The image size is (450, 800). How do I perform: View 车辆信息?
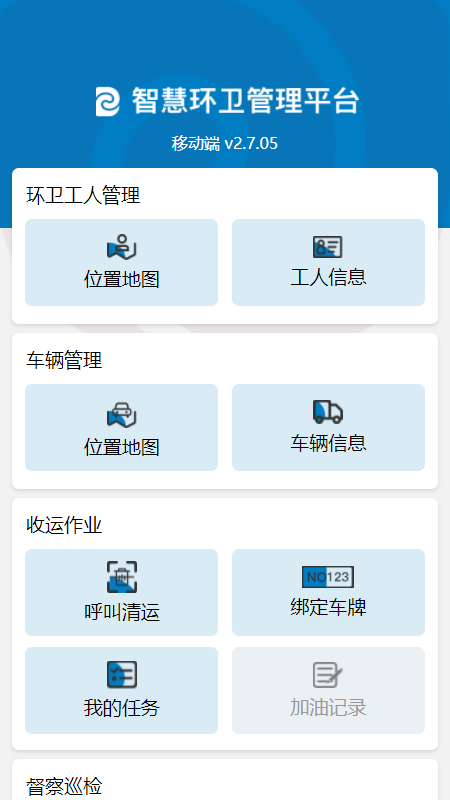[x=328, y=428]
